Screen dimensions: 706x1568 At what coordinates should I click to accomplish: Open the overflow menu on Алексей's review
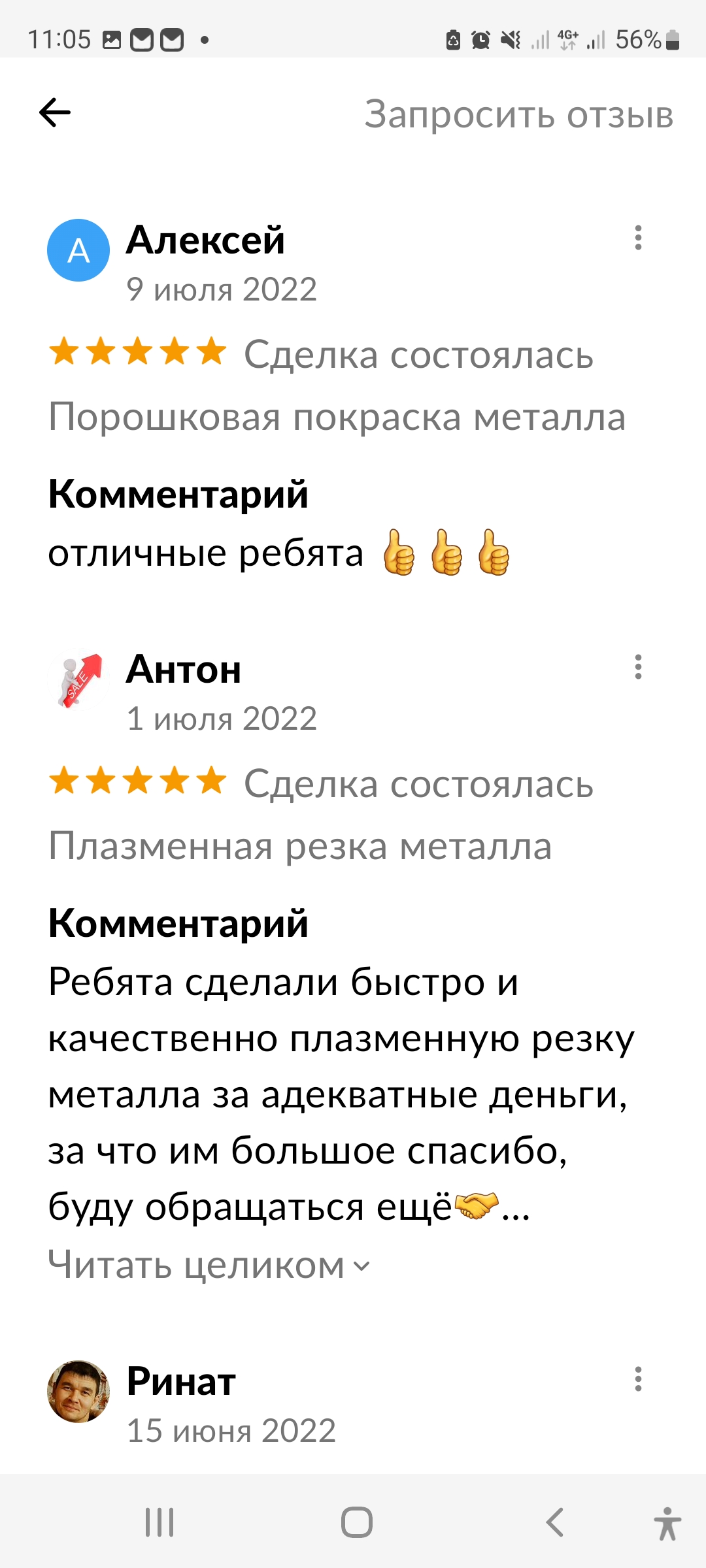pyautogui.click(x=638, y=238)
